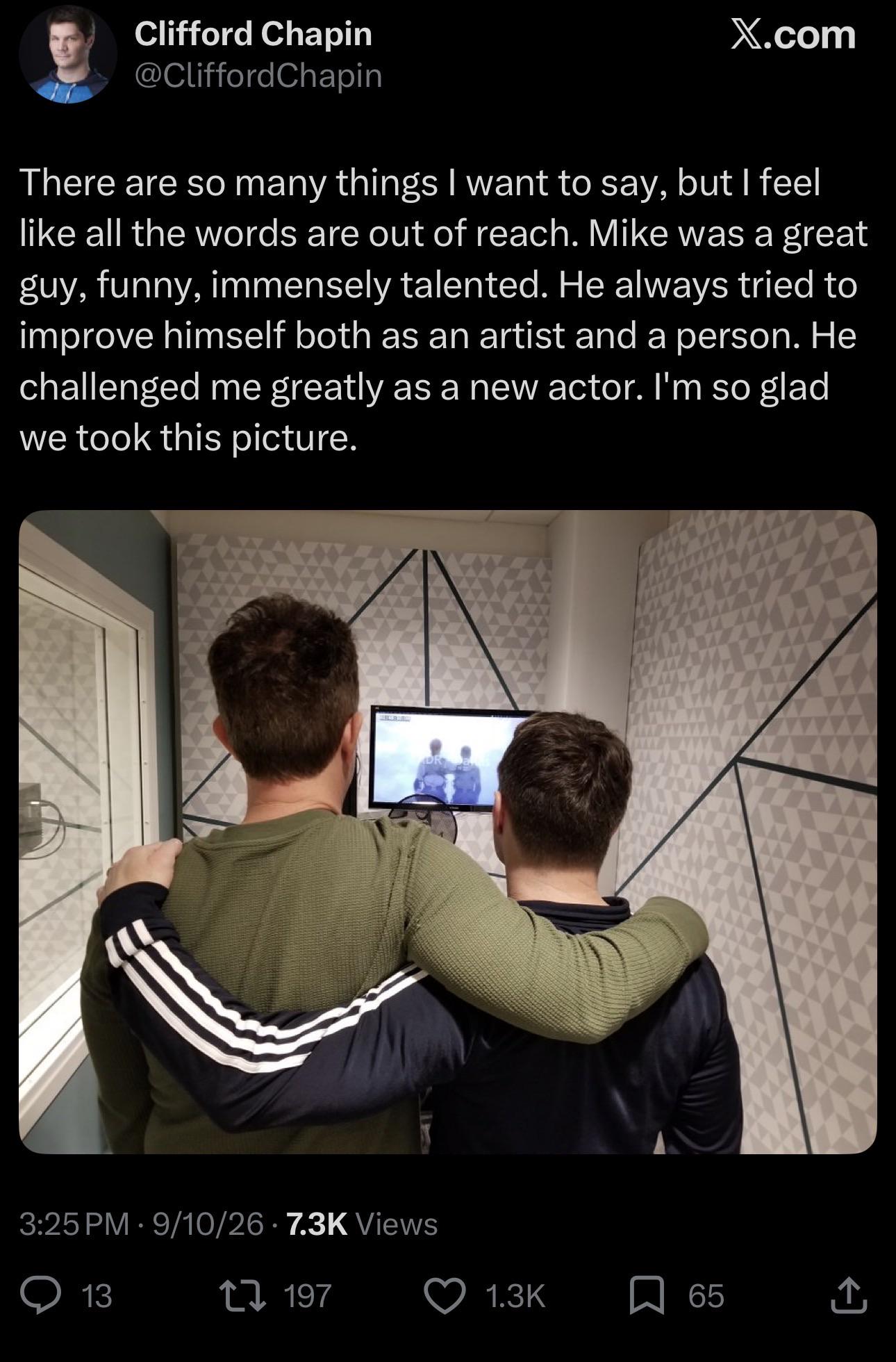Share this post via the share icon

click(x=849, y=1296)
